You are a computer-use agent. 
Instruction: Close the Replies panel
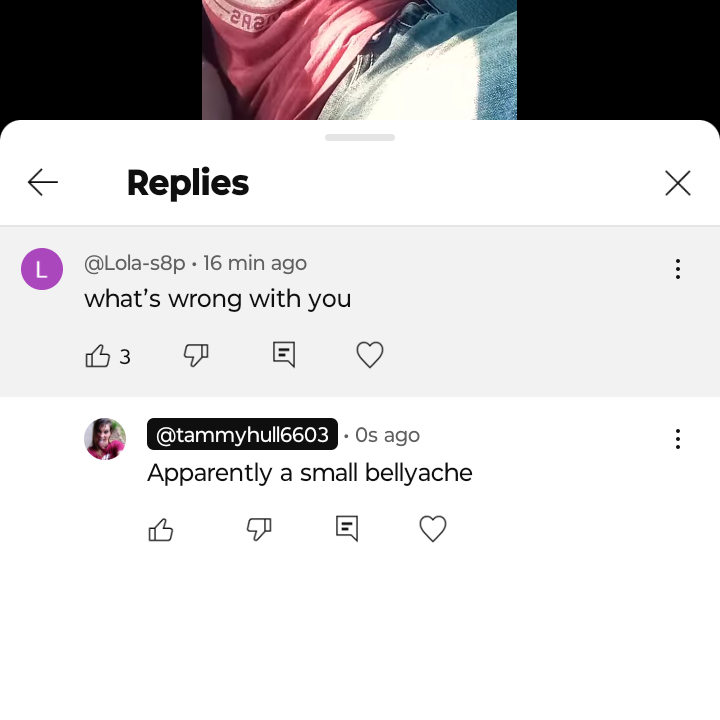click(678, 182)
